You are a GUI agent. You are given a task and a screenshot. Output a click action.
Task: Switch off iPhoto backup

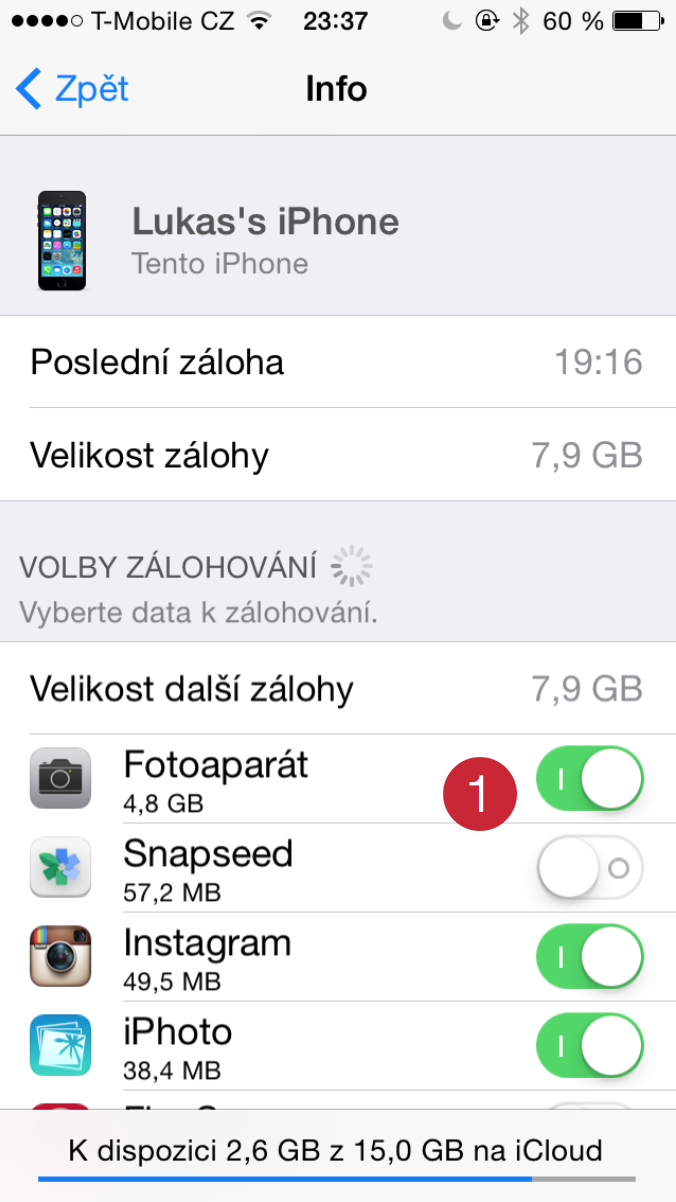click(590, 1045)
